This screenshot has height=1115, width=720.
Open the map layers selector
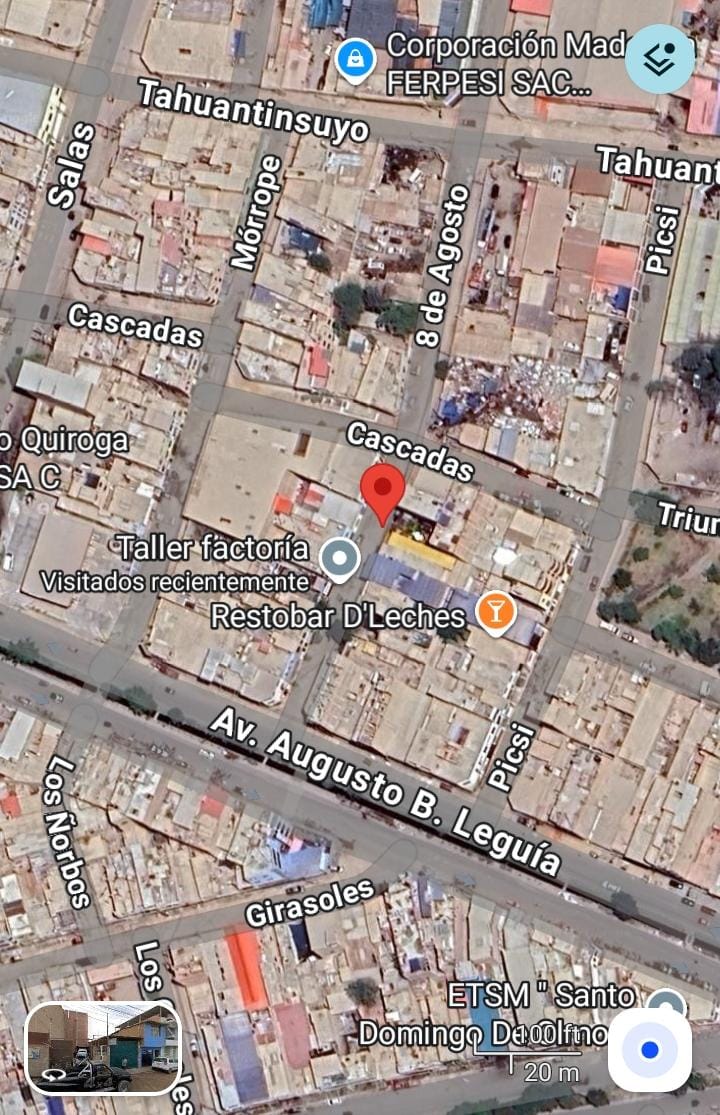pyautogui.click(x=660, y=59)
